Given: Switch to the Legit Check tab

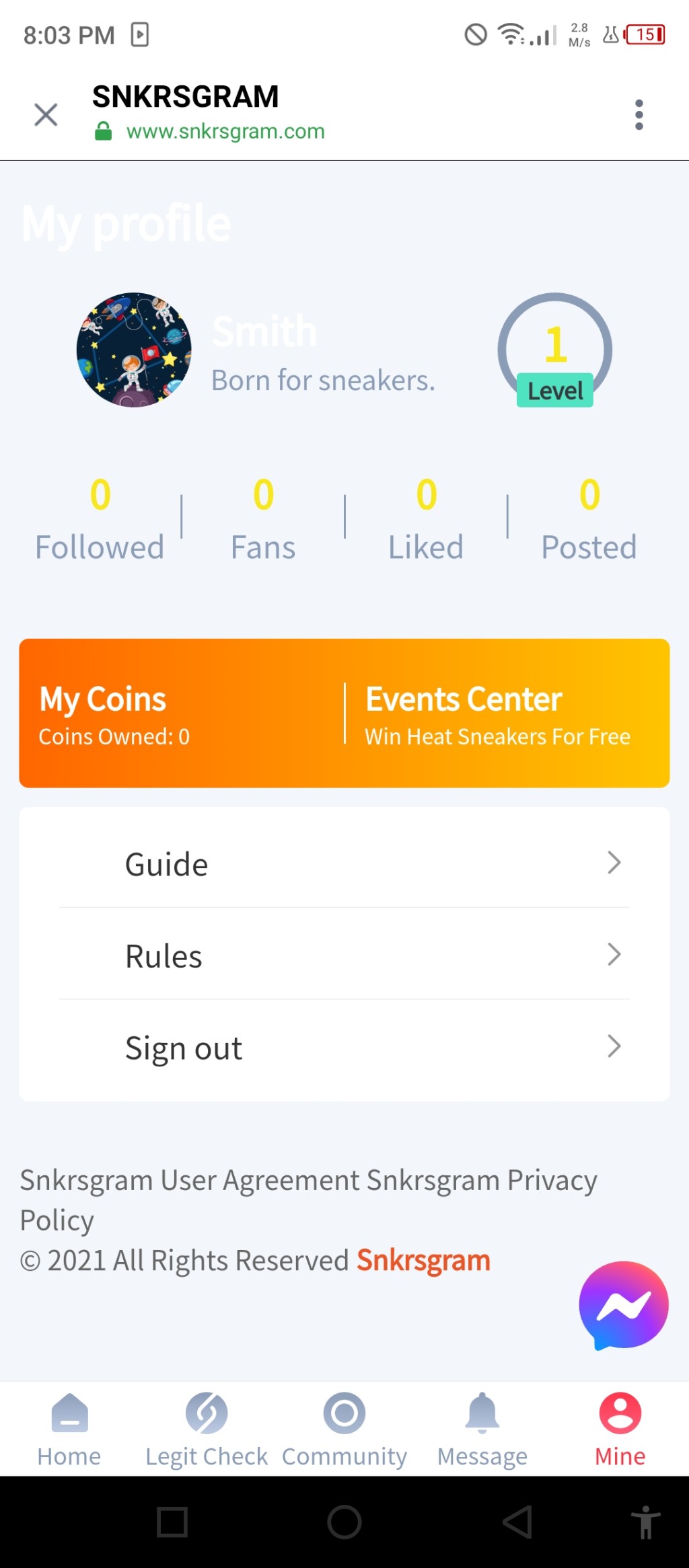Looking at the screenshot, I should tap(207, 1429).
